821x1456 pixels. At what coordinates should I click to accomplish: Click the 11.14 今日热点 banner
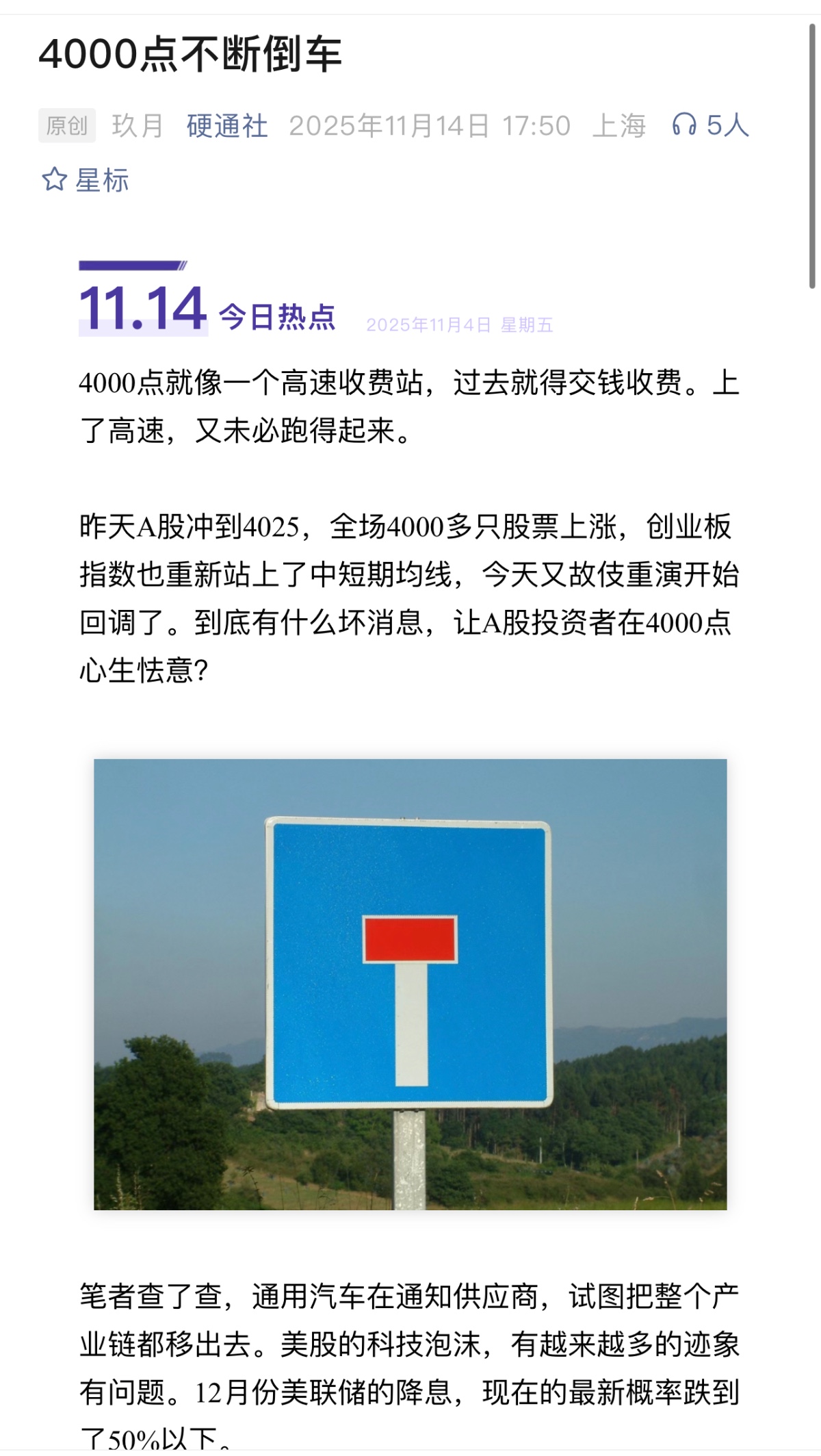pyautogui.click(x=205, y=309)
